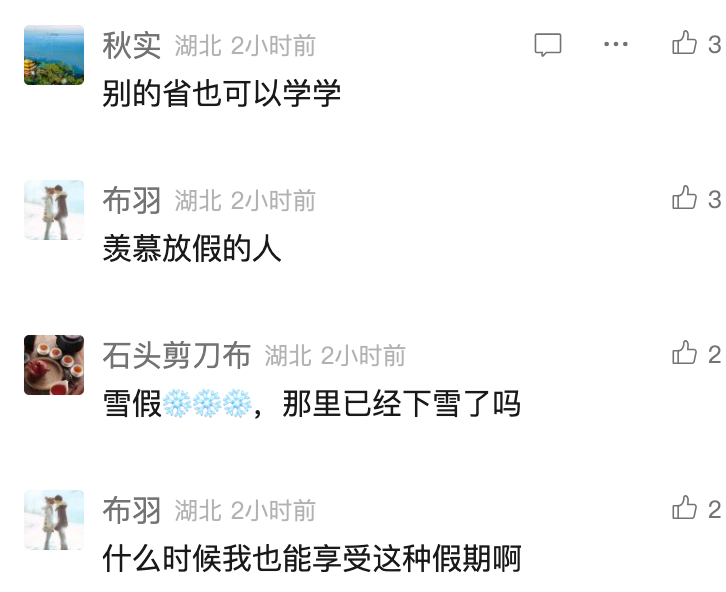Image resolution: width=726 pixels, height=592 pixels.
Task: Like 布羽's comment 什么时候我也能享受这种假期啊
Action: pyautogui.click(x=685, y=508)
